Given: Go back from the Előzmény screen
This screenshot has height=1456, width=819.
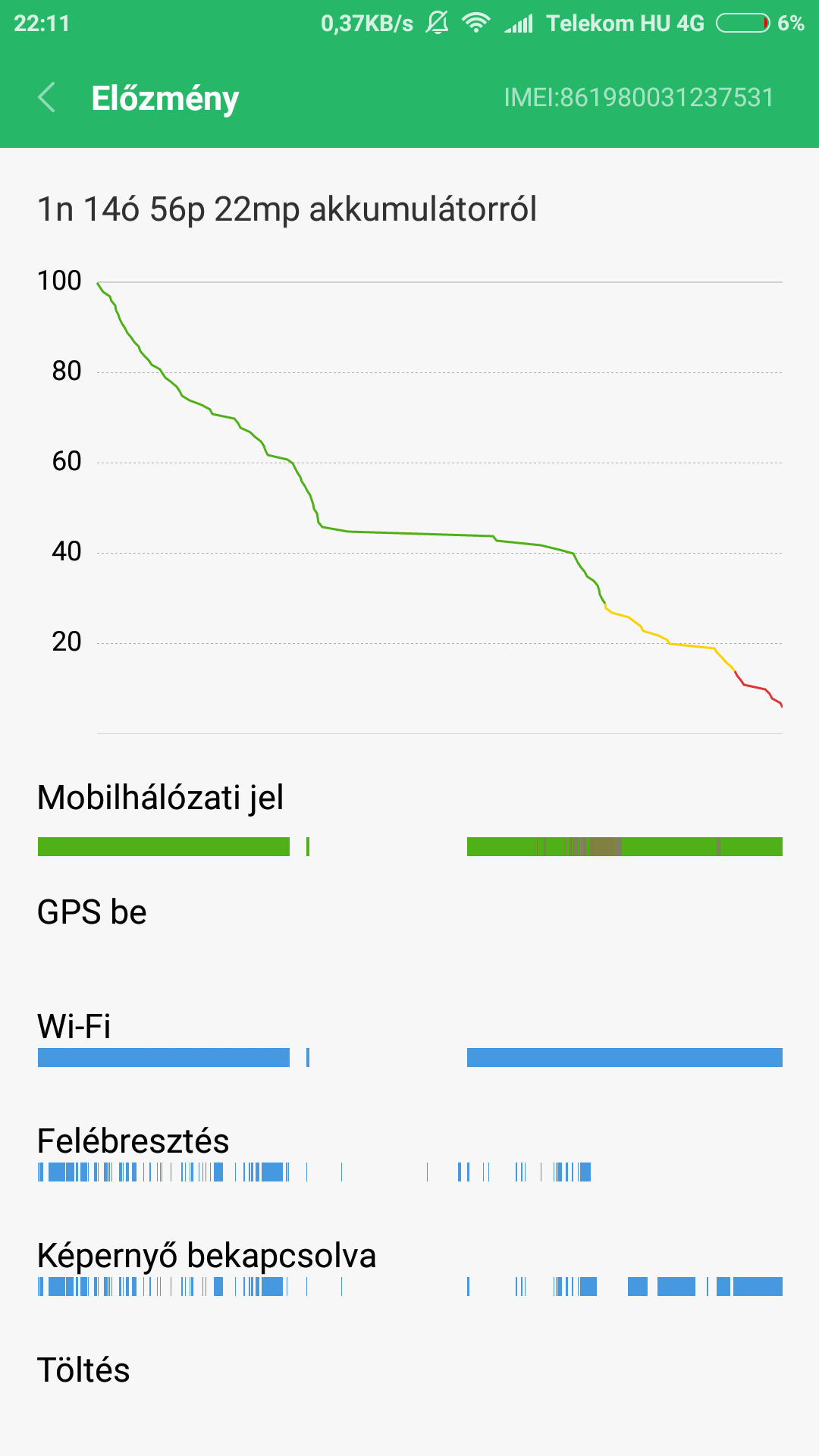Looking at the screenshot, I should [47, 98].
